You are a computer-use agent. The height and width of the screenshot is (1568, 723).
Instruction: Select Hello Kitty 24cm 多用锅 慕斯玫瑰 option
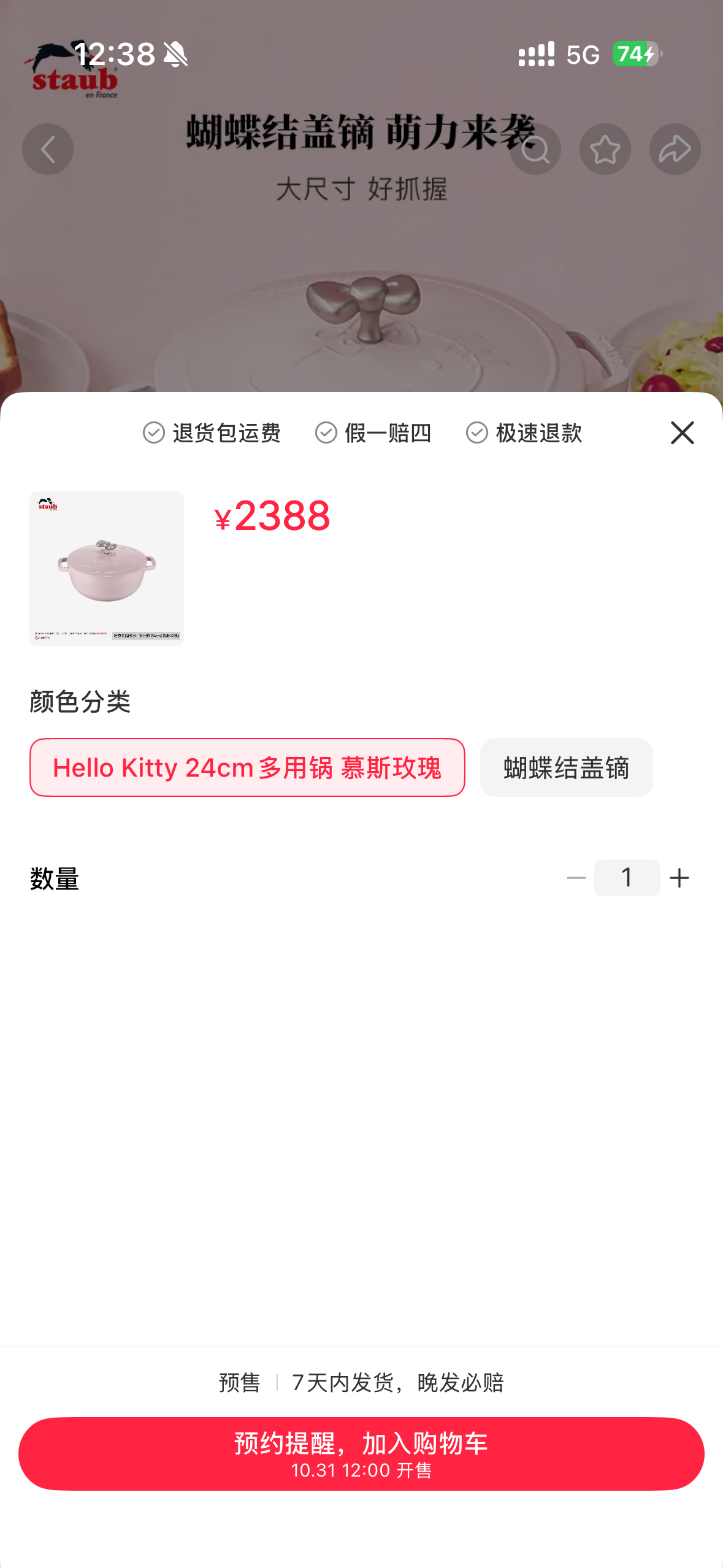point(247,767)
